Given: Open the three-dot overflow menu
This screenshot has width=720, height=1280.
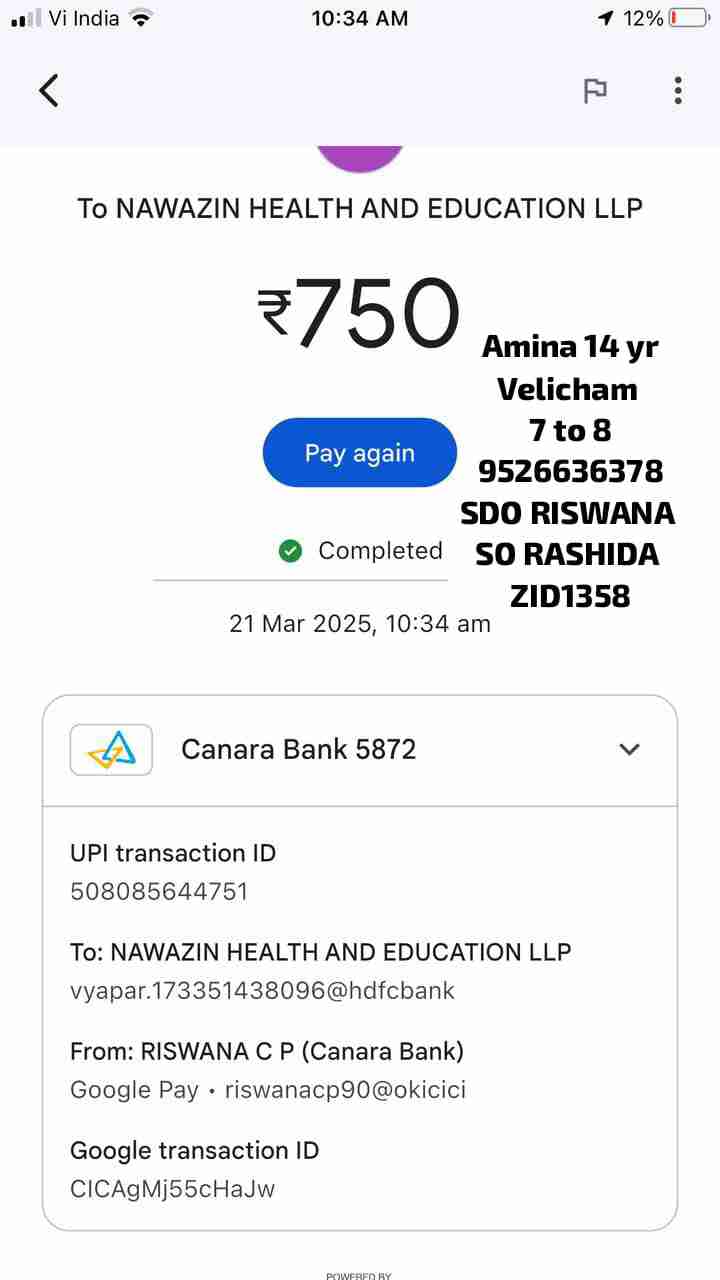Looking at the screenshot, I should click(x=678, y=91).
